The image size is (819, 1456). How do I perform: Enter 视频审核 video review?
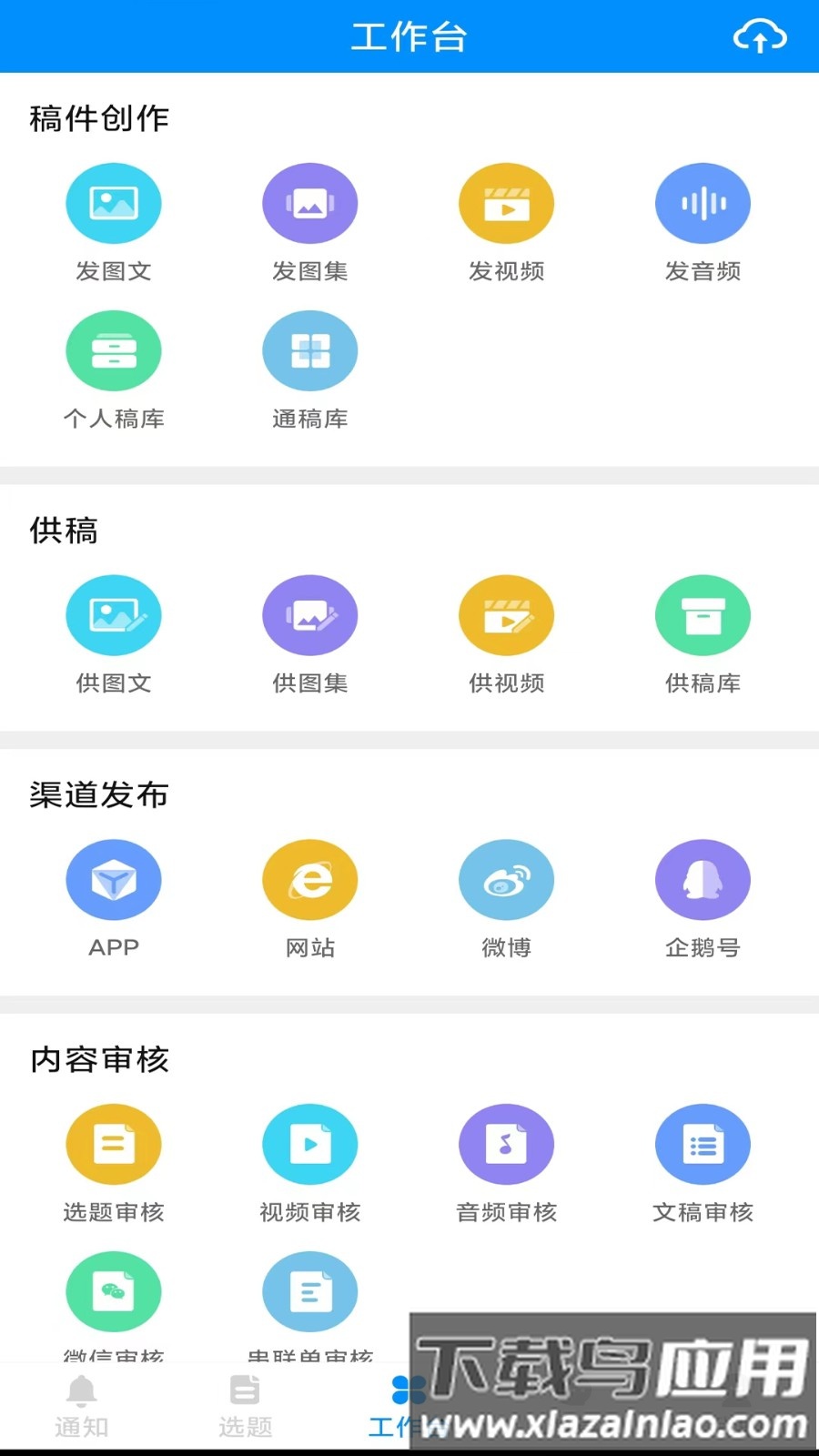pyautogui.click(x=309, y=1144)
